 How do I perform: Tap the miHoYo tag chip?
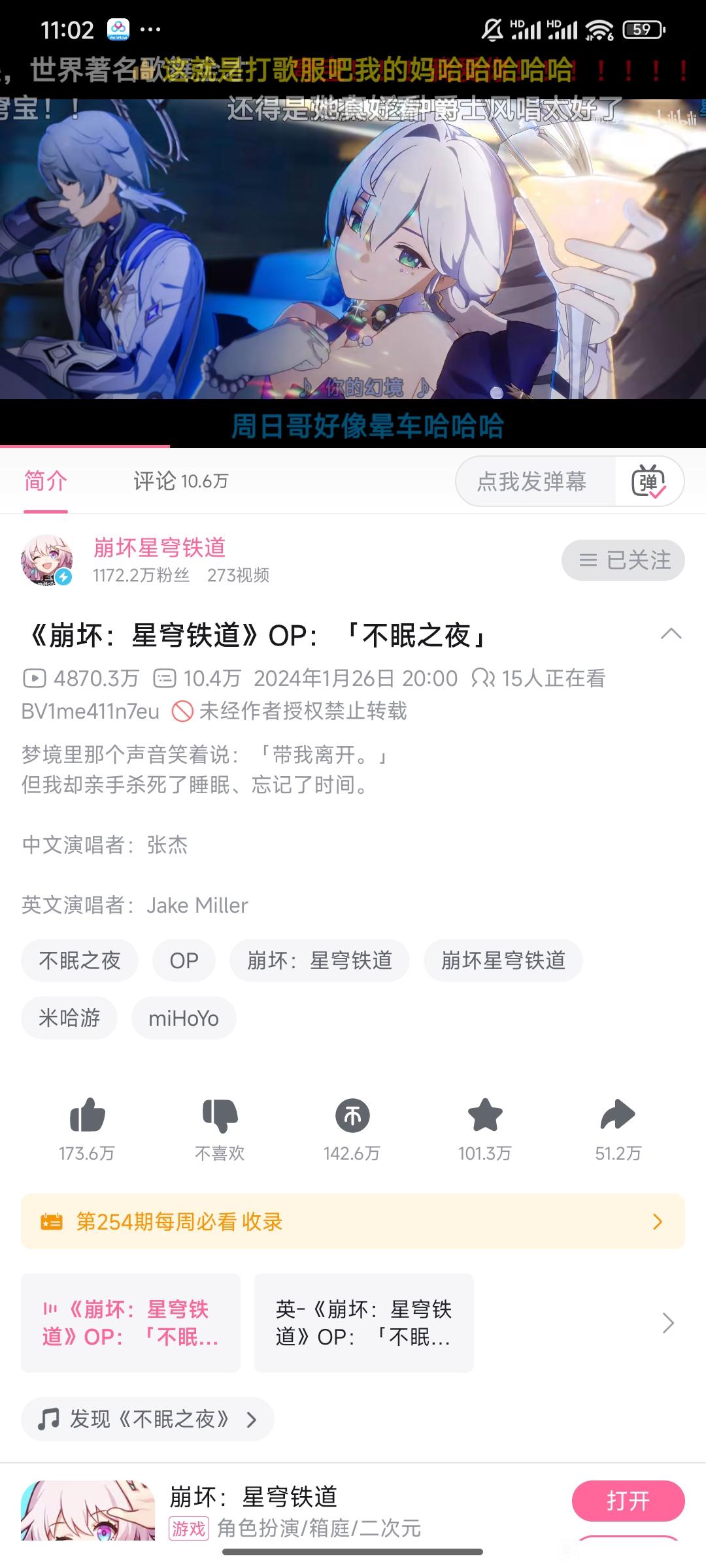184,1018
